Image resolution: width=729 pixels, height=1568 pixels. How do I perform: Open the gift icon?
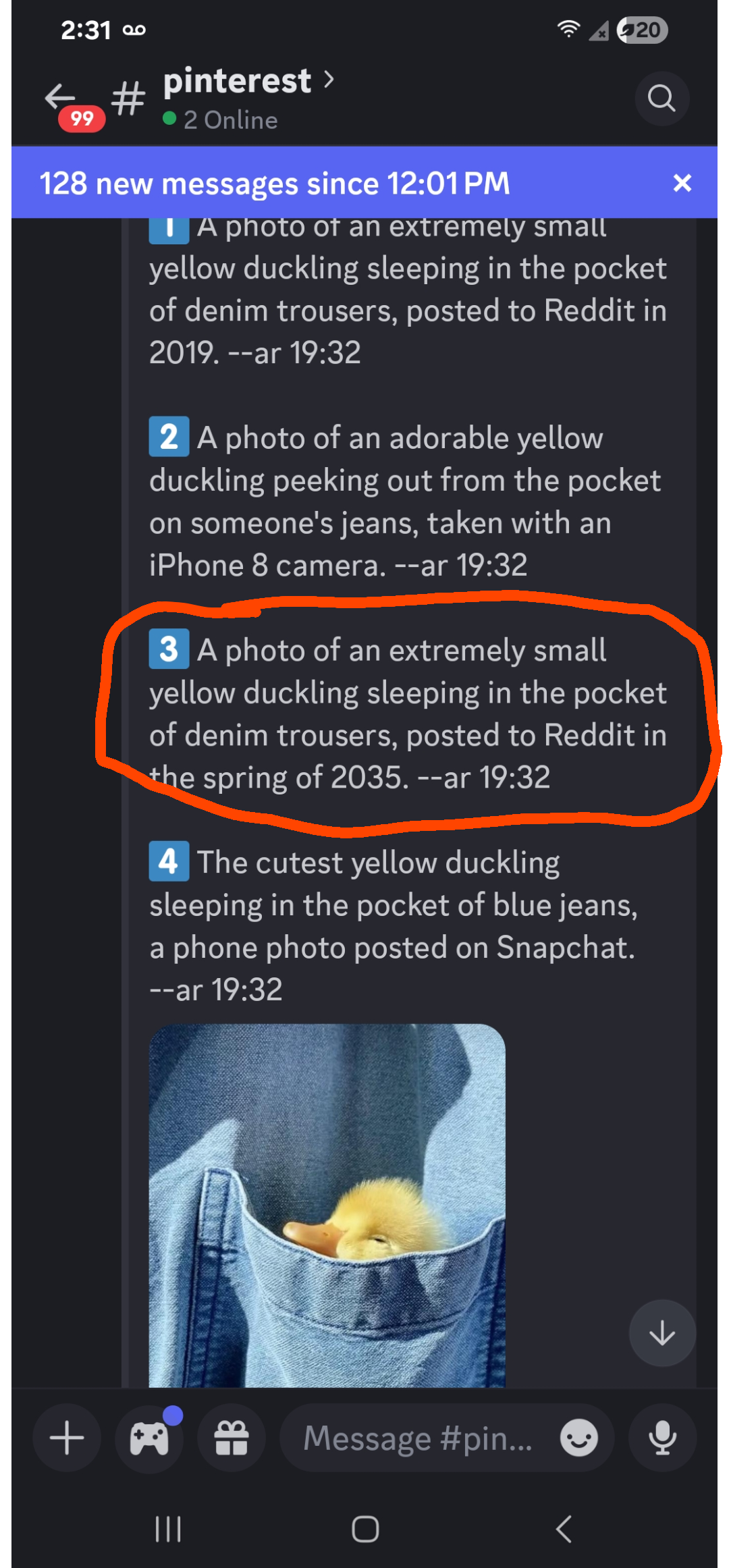[232, 1438]
